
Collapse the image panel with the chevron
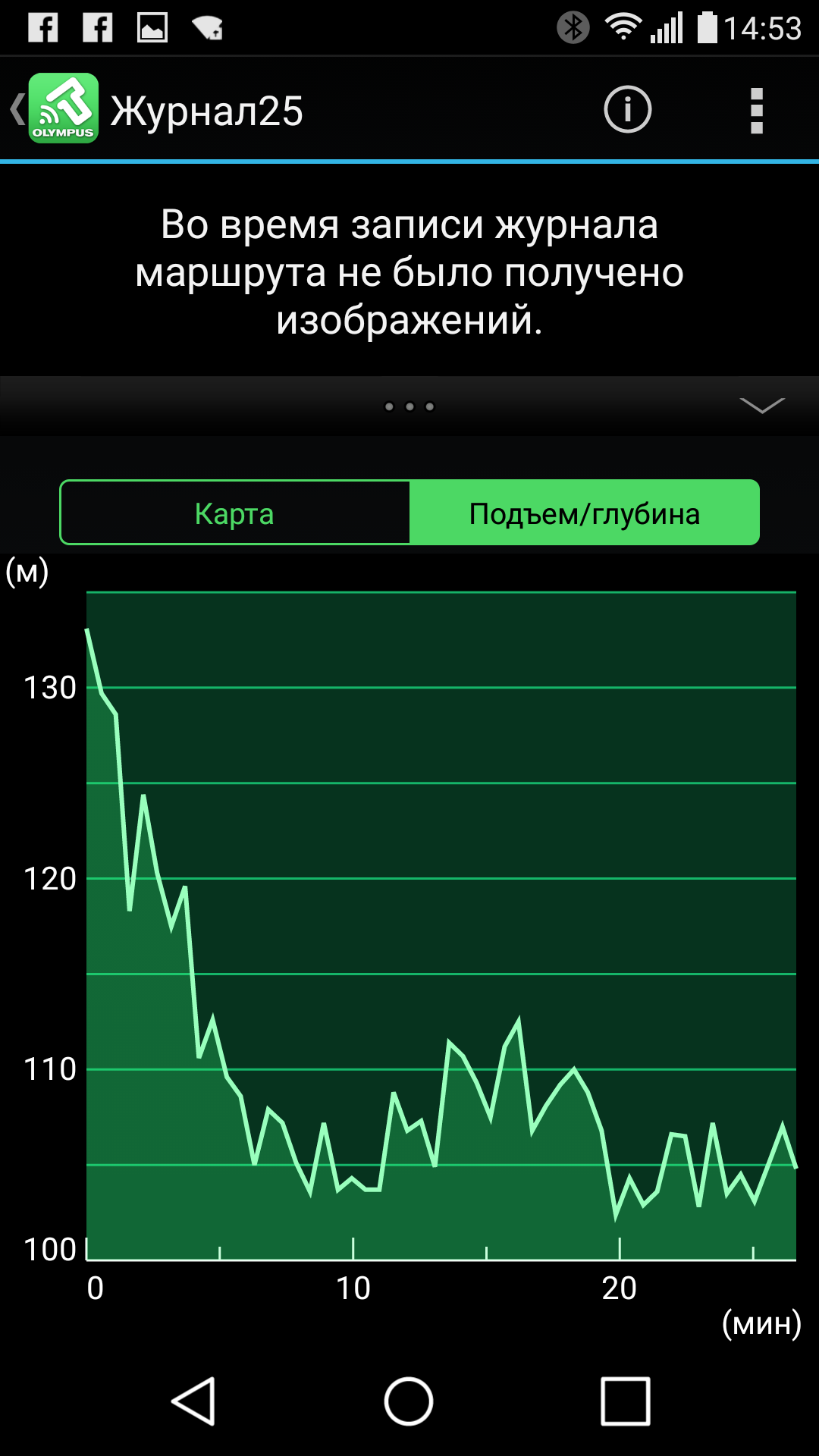coord(761,406)
